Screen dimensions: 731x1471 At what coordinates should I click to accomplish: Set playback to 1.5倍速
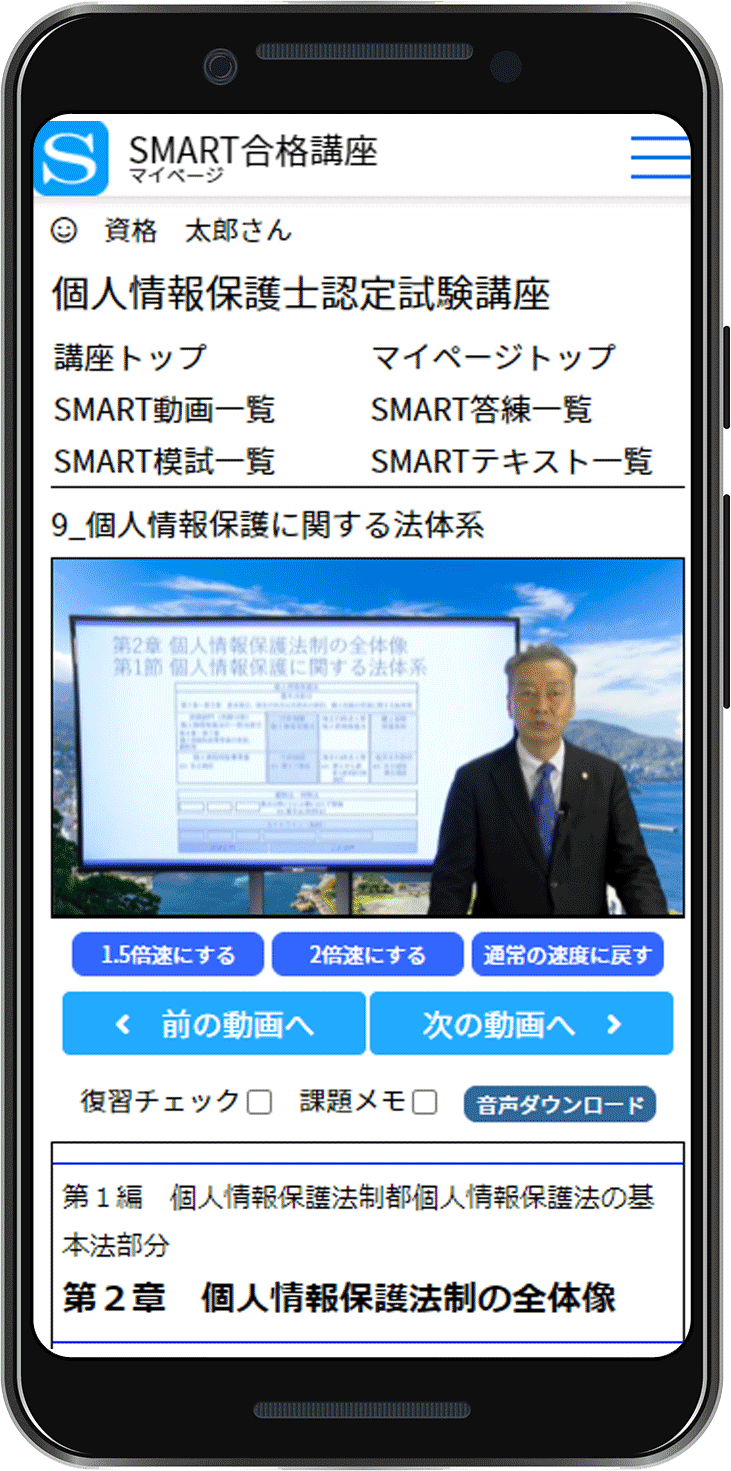168,955
